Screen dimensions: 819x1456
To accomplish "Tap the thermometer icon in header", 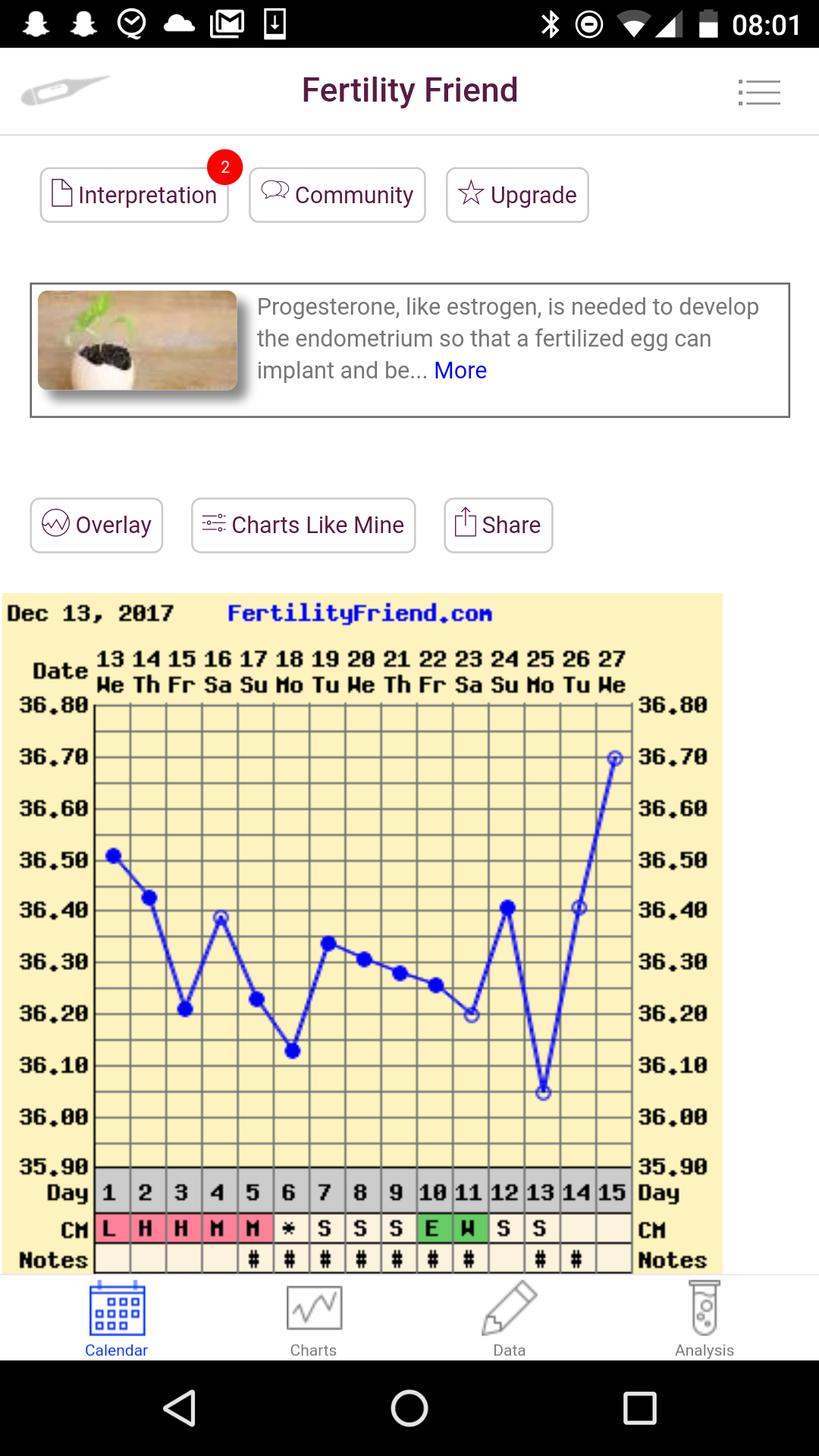I will pos(64,90).
